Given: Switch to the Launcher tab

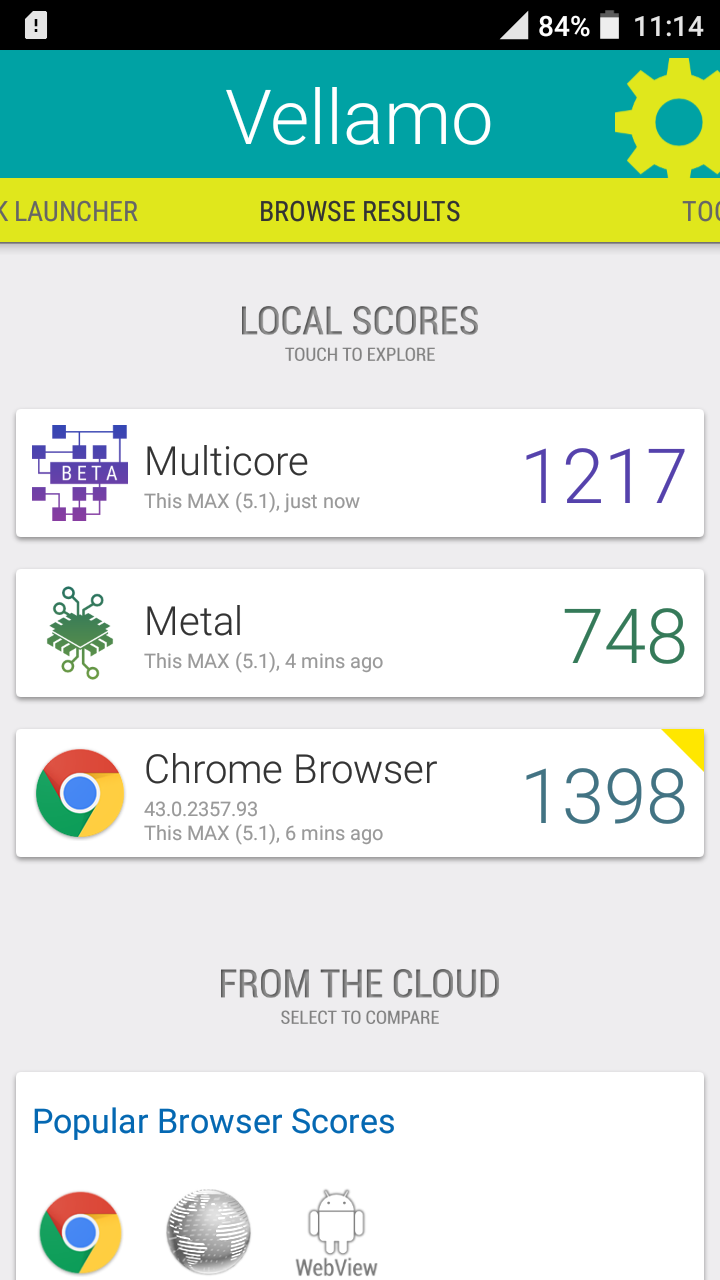Looking at the screenshot, I should (70, 212).
